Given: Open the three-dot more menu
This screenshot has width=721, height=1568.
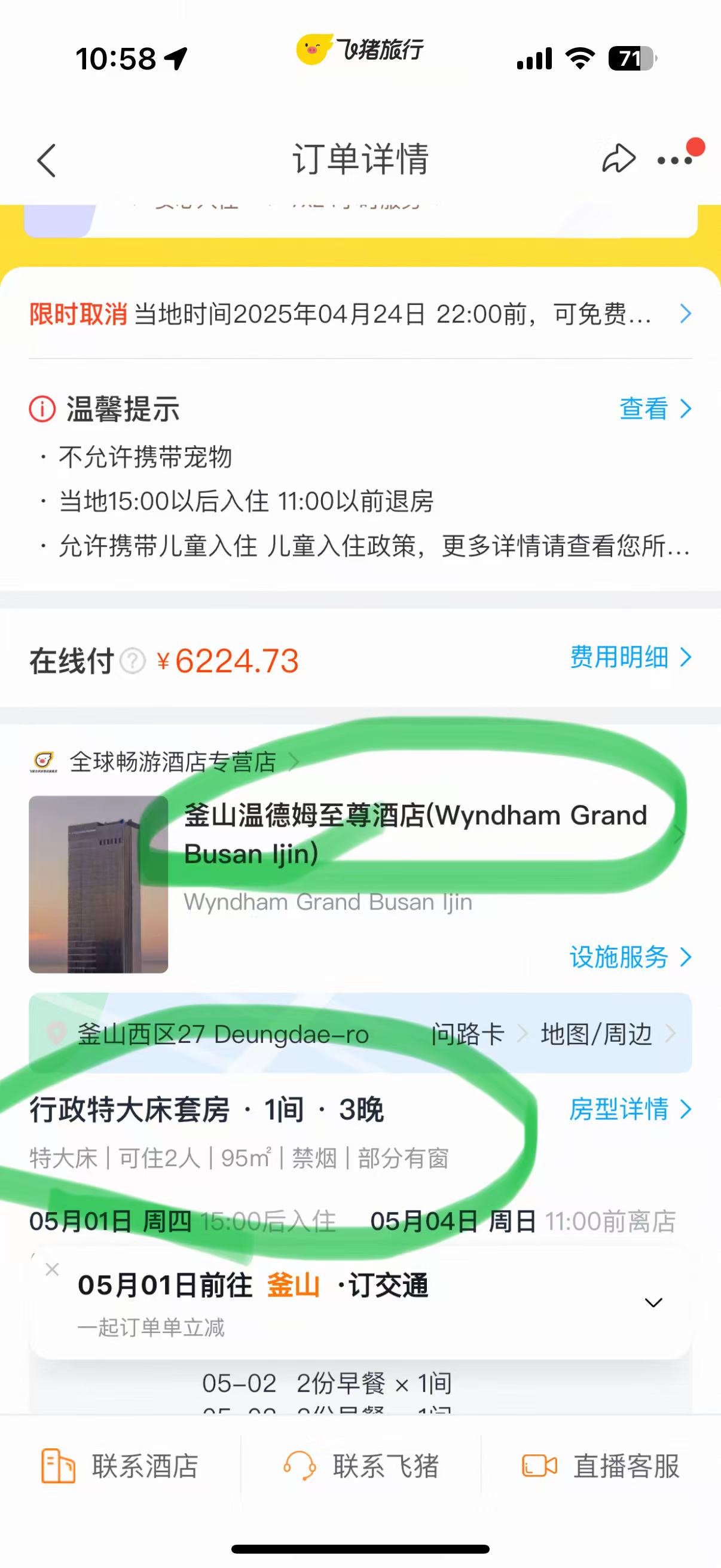Looking at the screenshot, I should 676,161.
